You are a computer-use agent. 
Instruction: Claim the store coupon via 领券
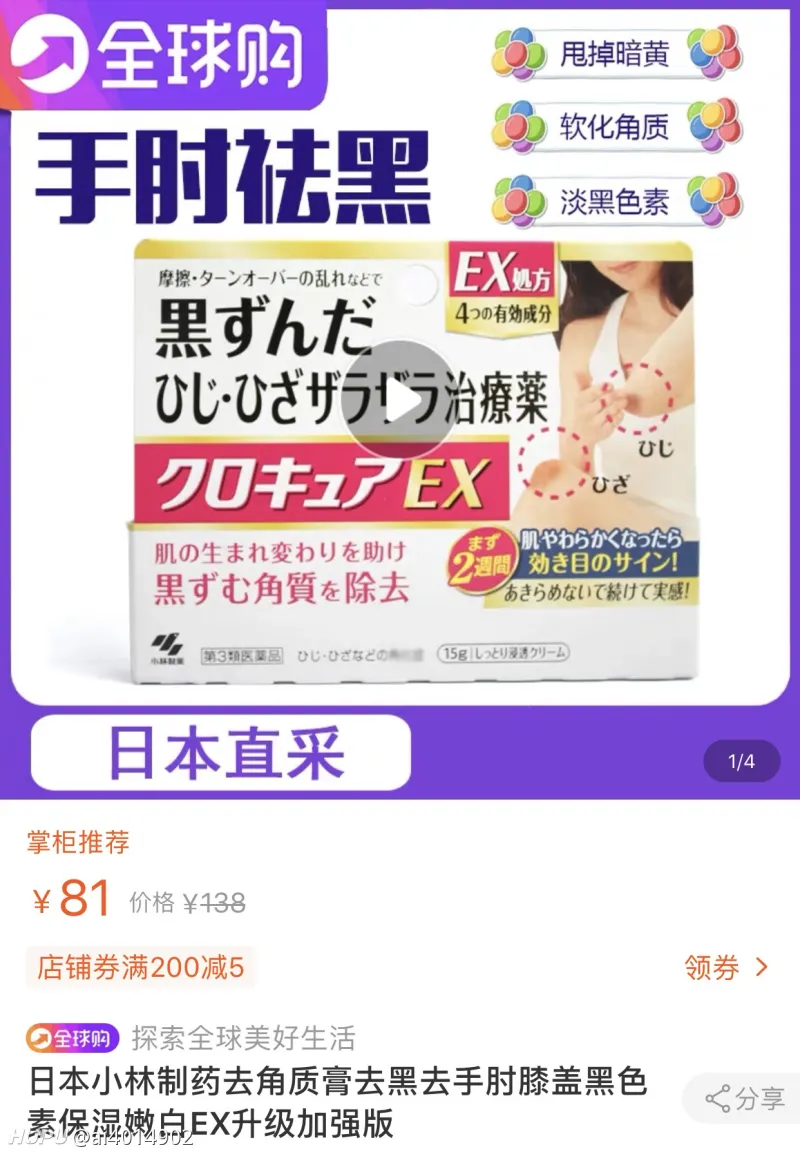pos(726,967)
